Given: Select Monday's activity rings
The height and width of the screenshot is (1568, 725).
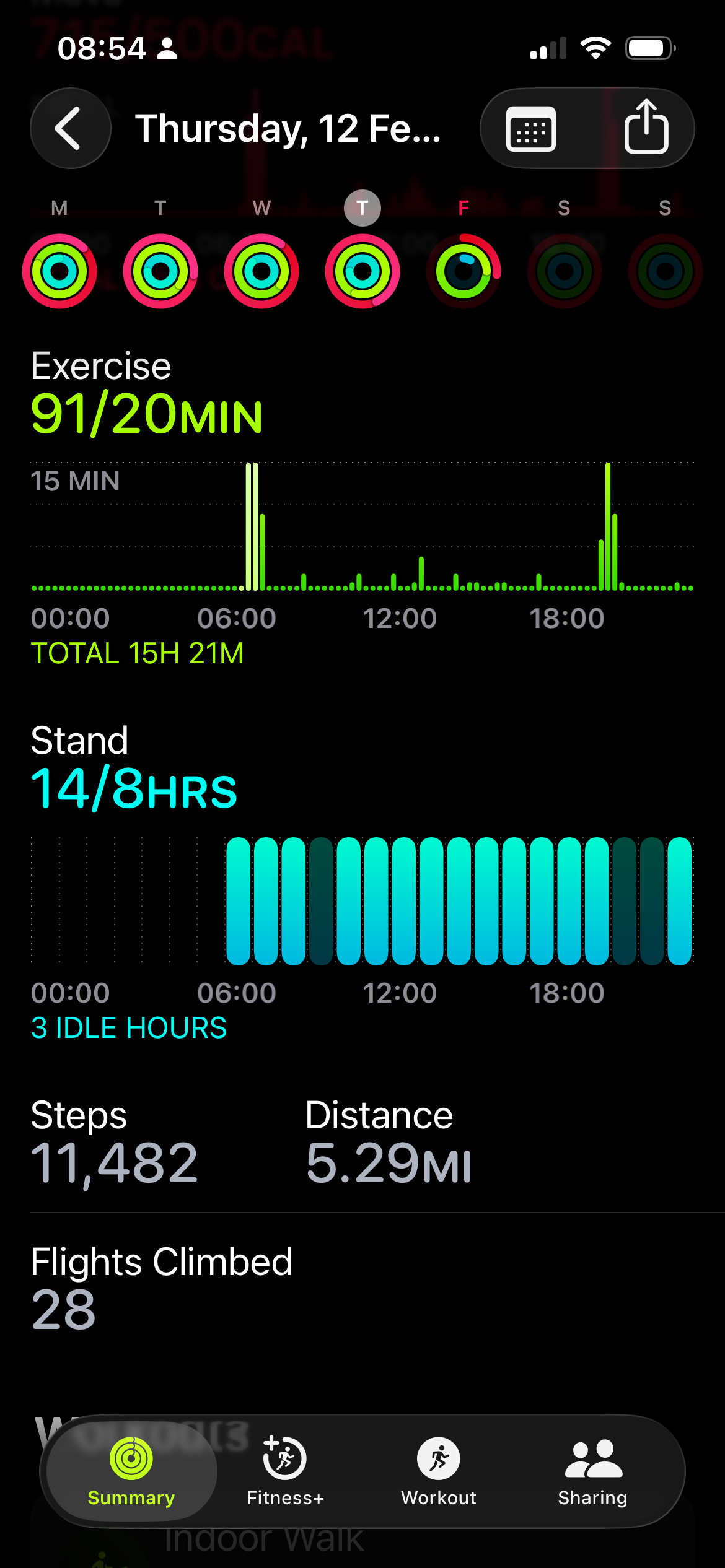Looking at the screenshot, I should [59, 271].
